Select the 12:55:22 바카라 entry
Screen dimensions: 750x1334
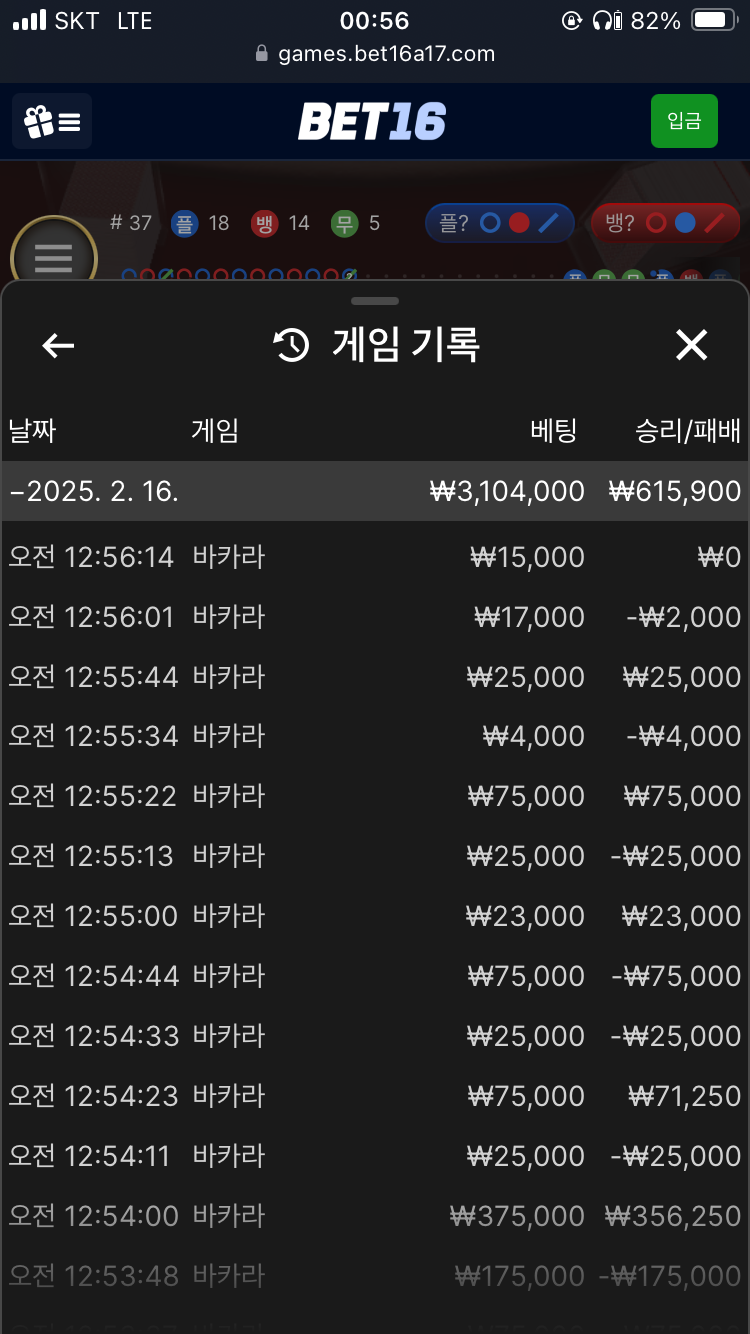click(x=375, y=797)
